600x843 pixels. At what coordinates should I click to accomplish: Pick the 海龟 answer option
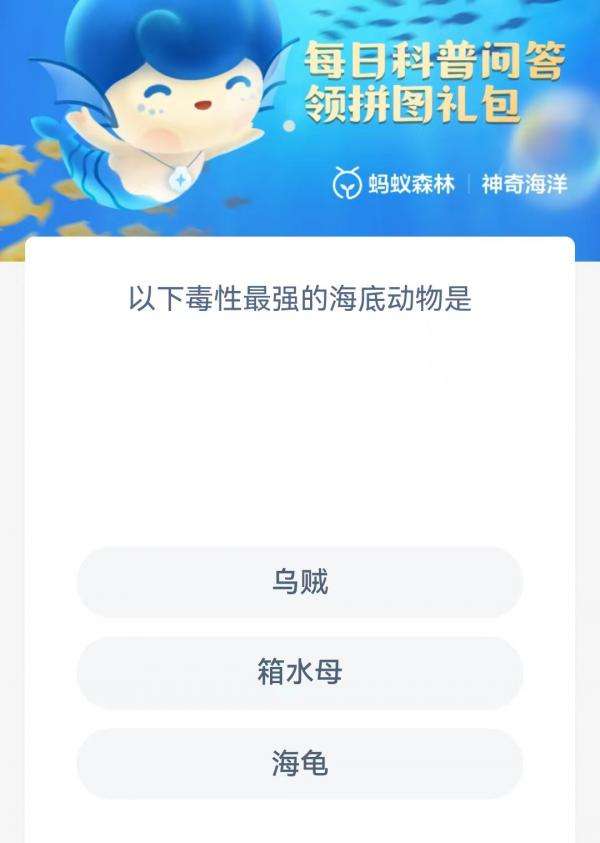pos(300,764)
